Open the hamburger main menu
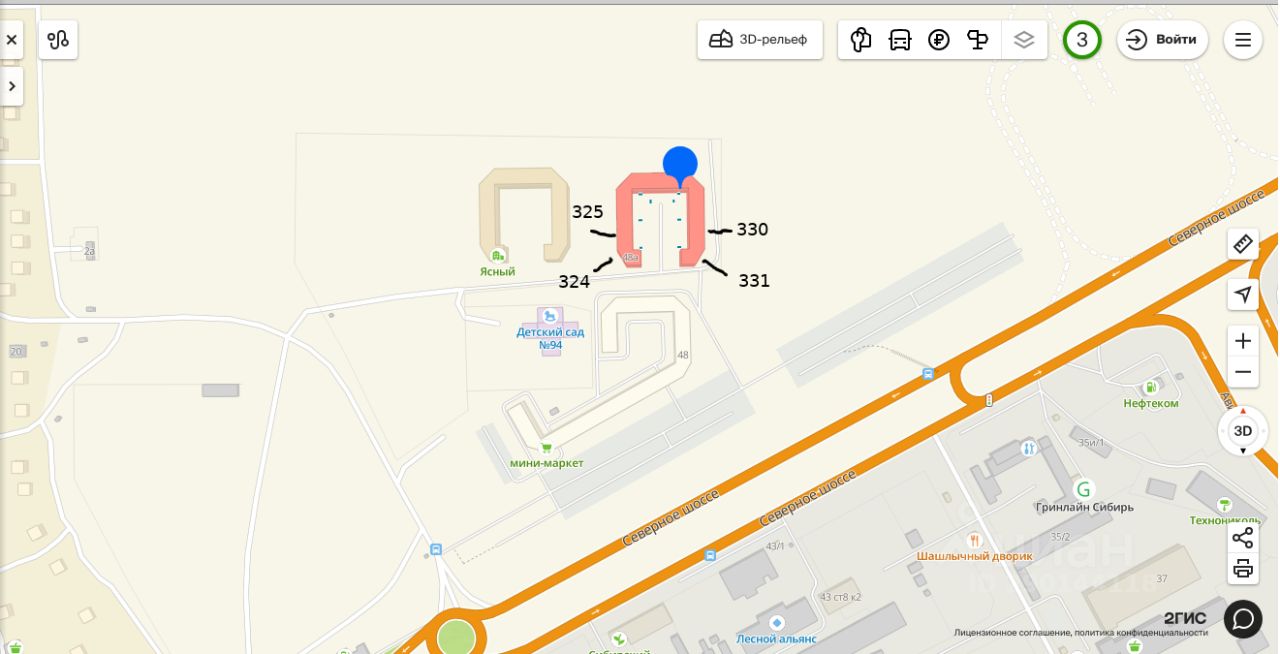The image size is (1280, 654). coord(1243,40)
